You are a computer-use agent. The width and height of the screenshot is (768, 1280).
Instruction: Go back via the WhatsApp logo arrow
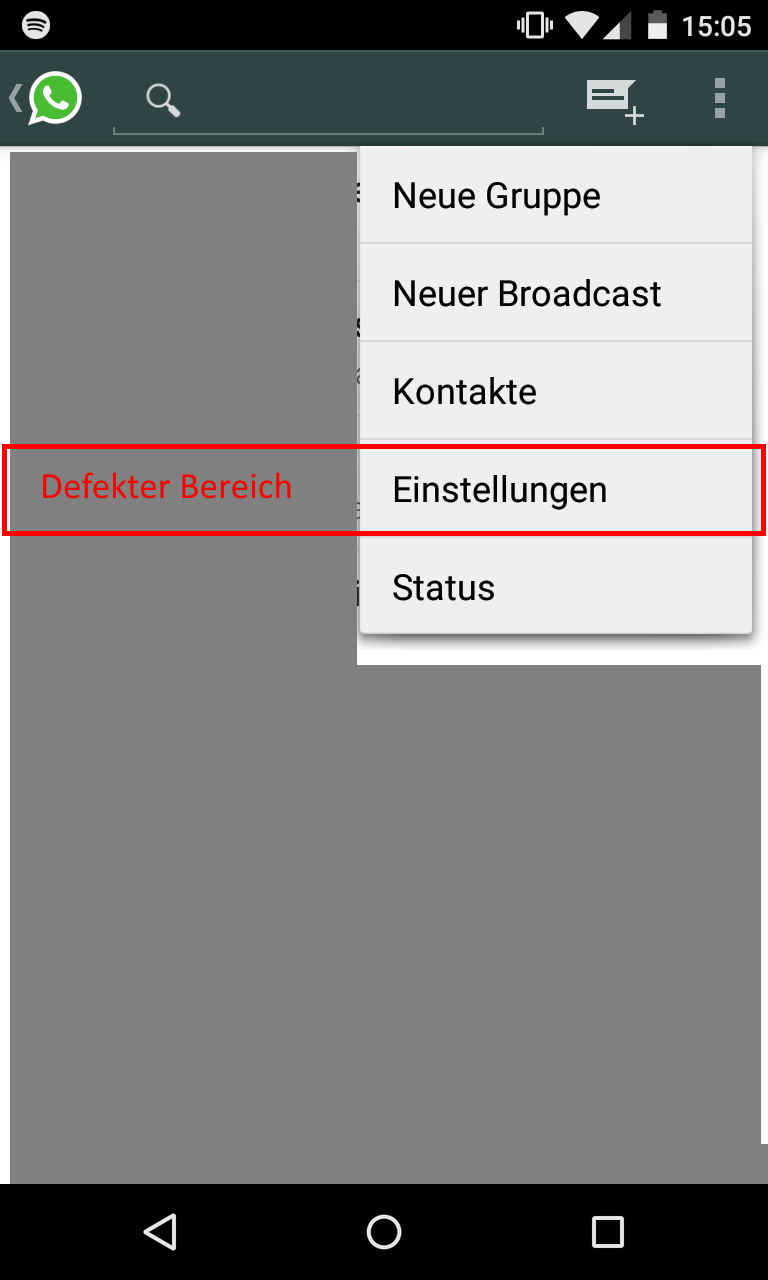pyautogui.click(x=45, y=99)
